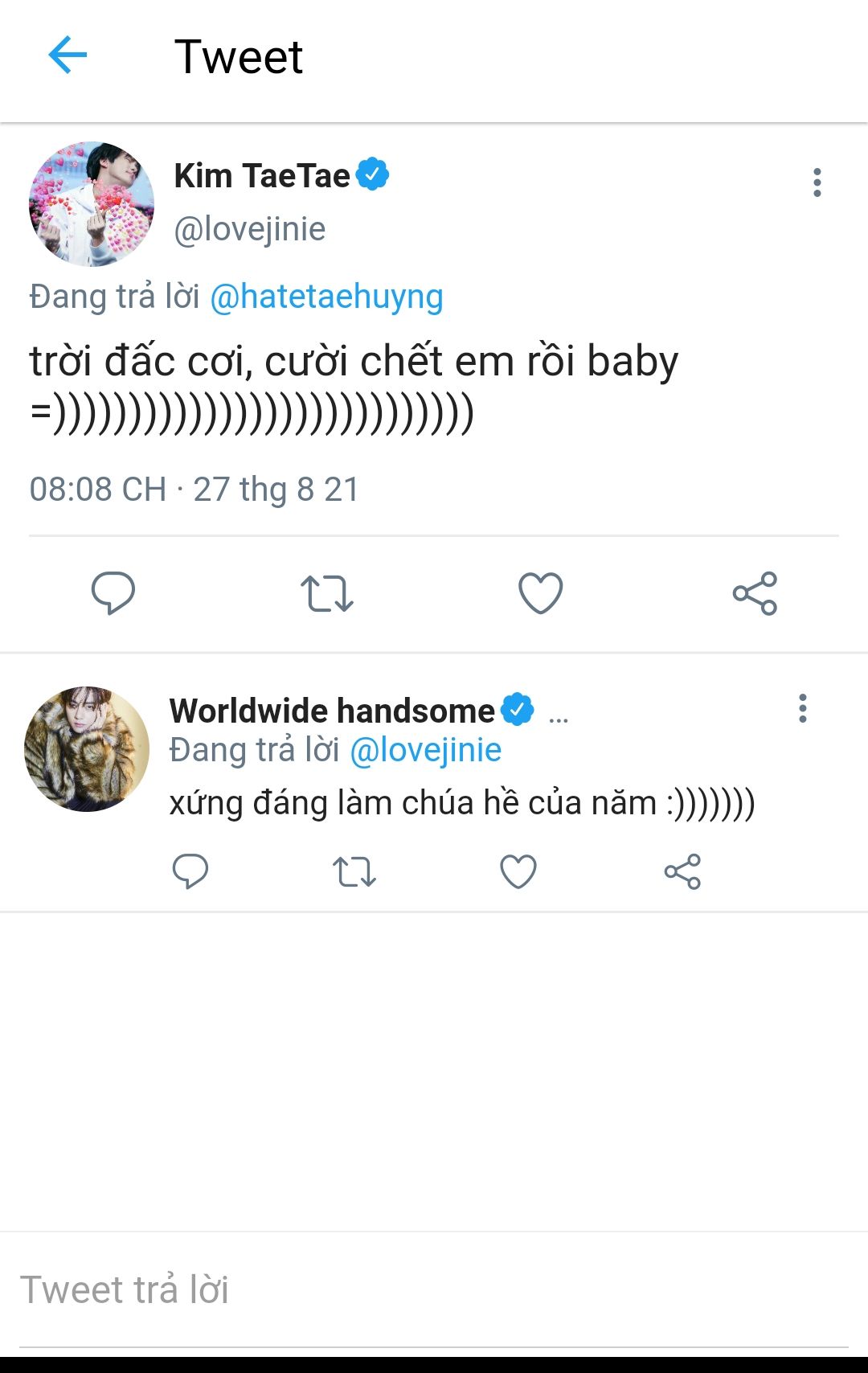Open overflow menu on Kim TaeTae's tweet
The height and width of the screenshot is (1373, 868).
point(817,182)
